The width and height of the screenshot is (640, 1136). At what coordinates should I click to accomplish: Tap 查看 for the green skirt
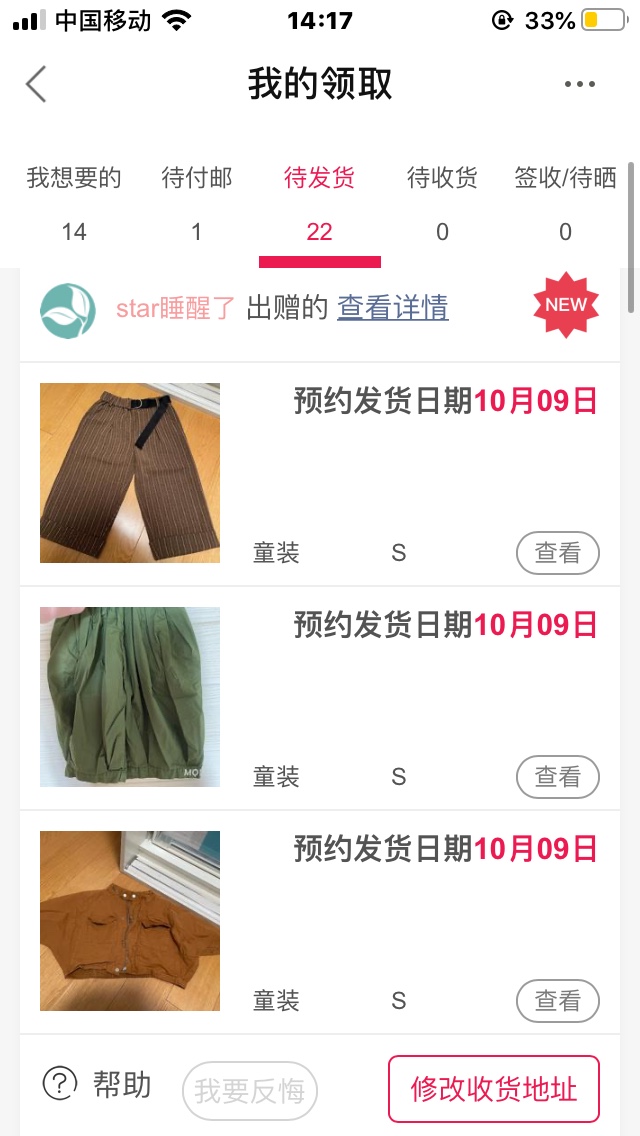click(x=557, y=777)
